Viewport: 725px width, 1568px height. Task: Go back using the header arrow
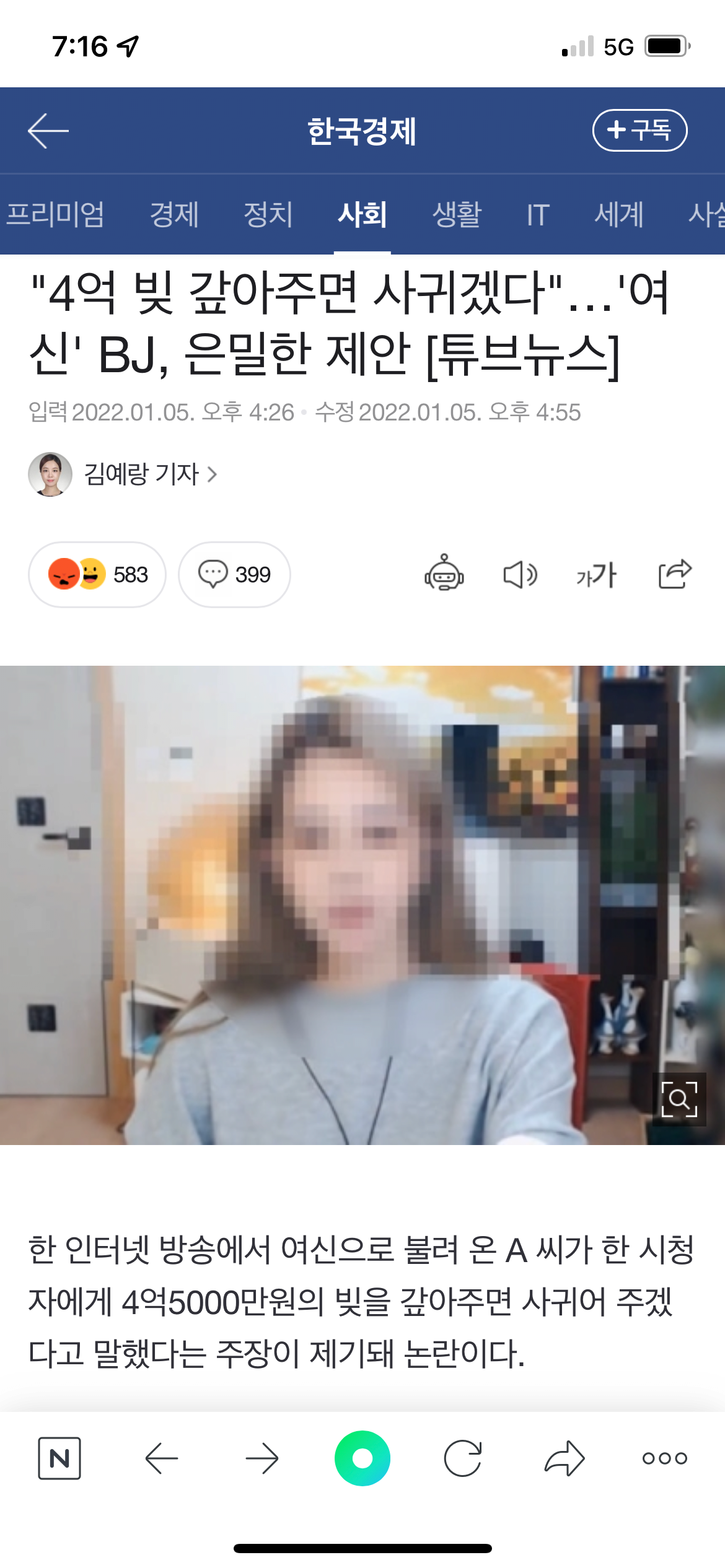(48, 131)
